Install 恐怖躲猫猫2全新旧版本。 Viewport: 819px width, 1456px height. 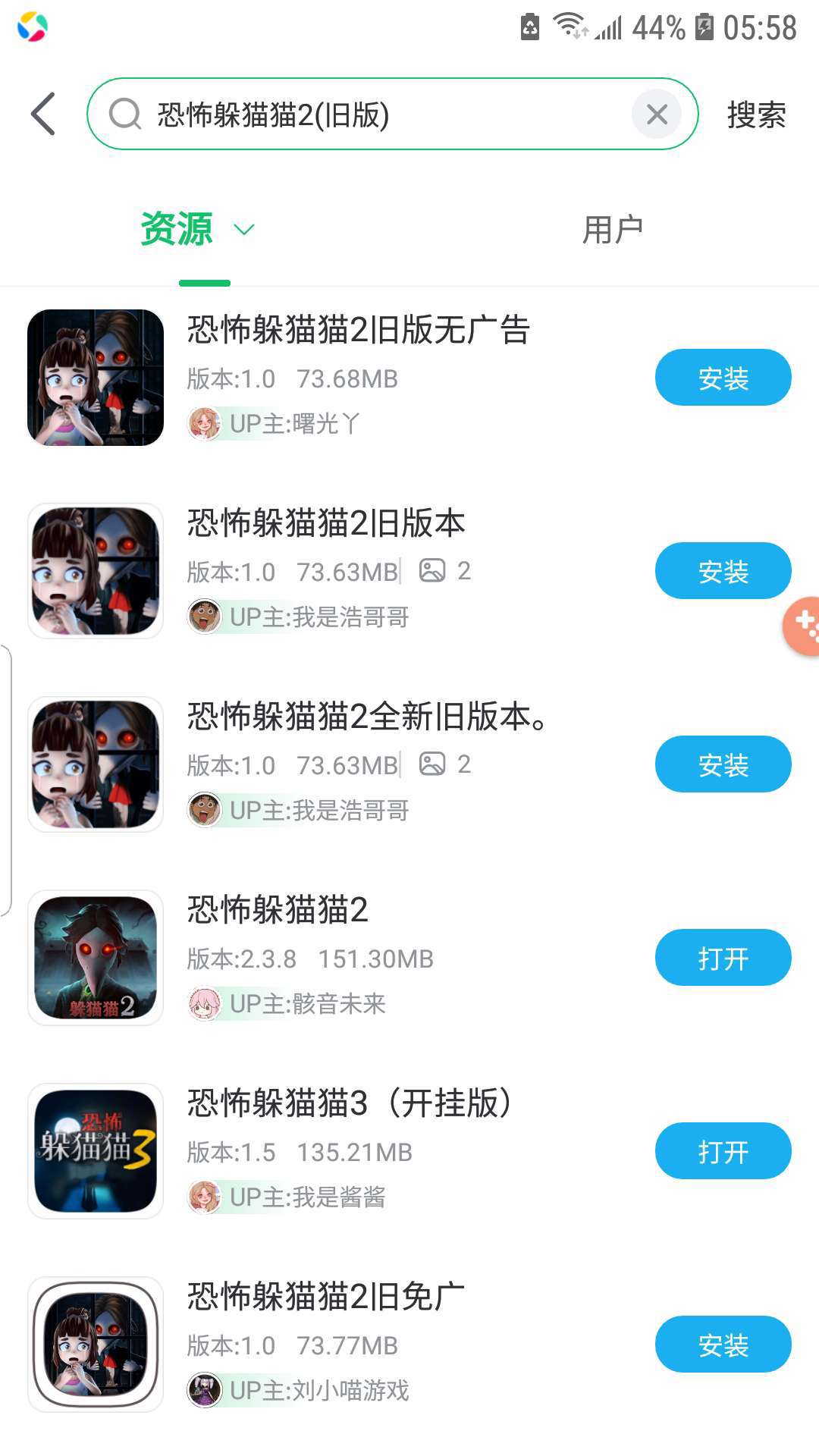pos(723,764)
